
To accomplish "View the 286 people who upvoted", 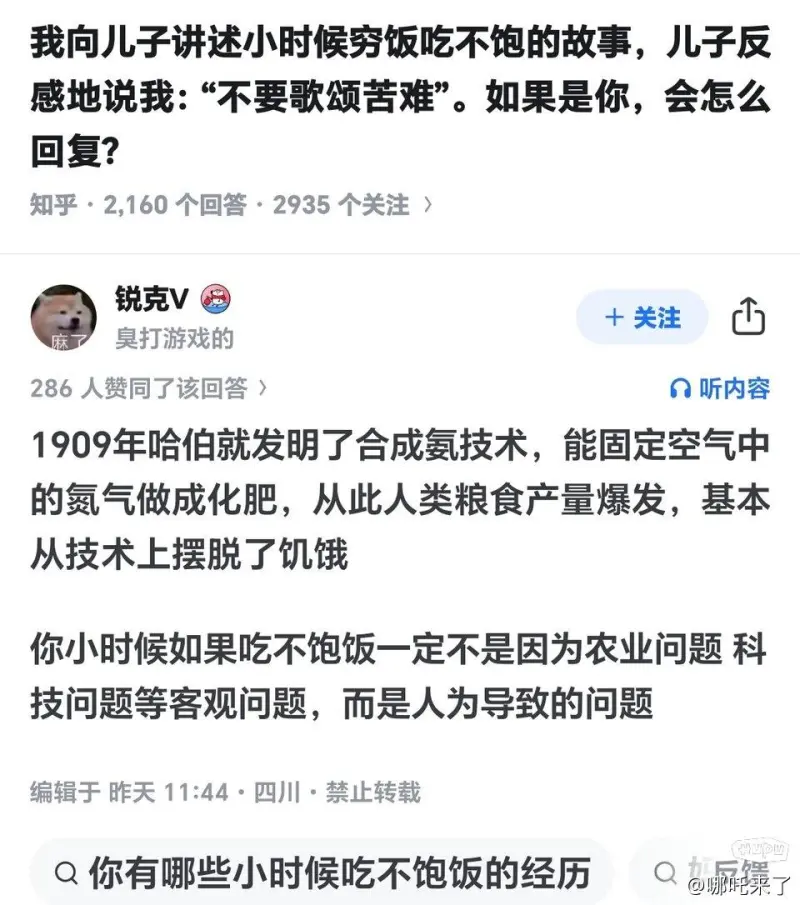I will coord(148,388).
